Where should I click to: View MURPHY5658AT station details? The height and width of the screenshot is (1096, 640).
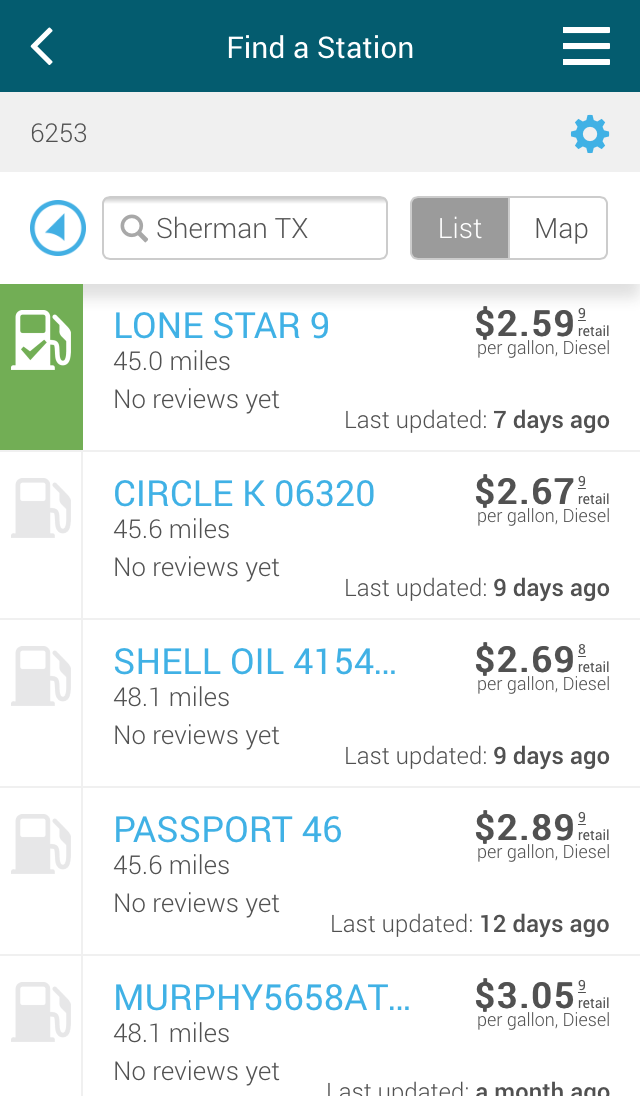(262, 998)
